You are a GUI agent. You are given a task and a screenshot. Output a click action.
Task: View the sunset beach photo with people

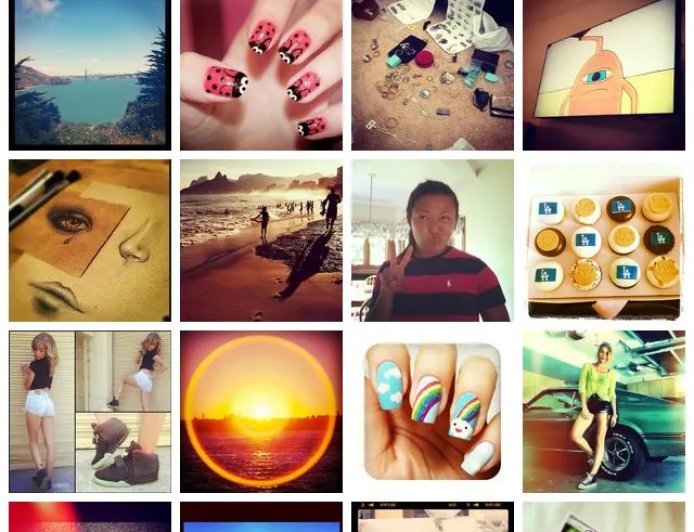click(x=261, y=240)
